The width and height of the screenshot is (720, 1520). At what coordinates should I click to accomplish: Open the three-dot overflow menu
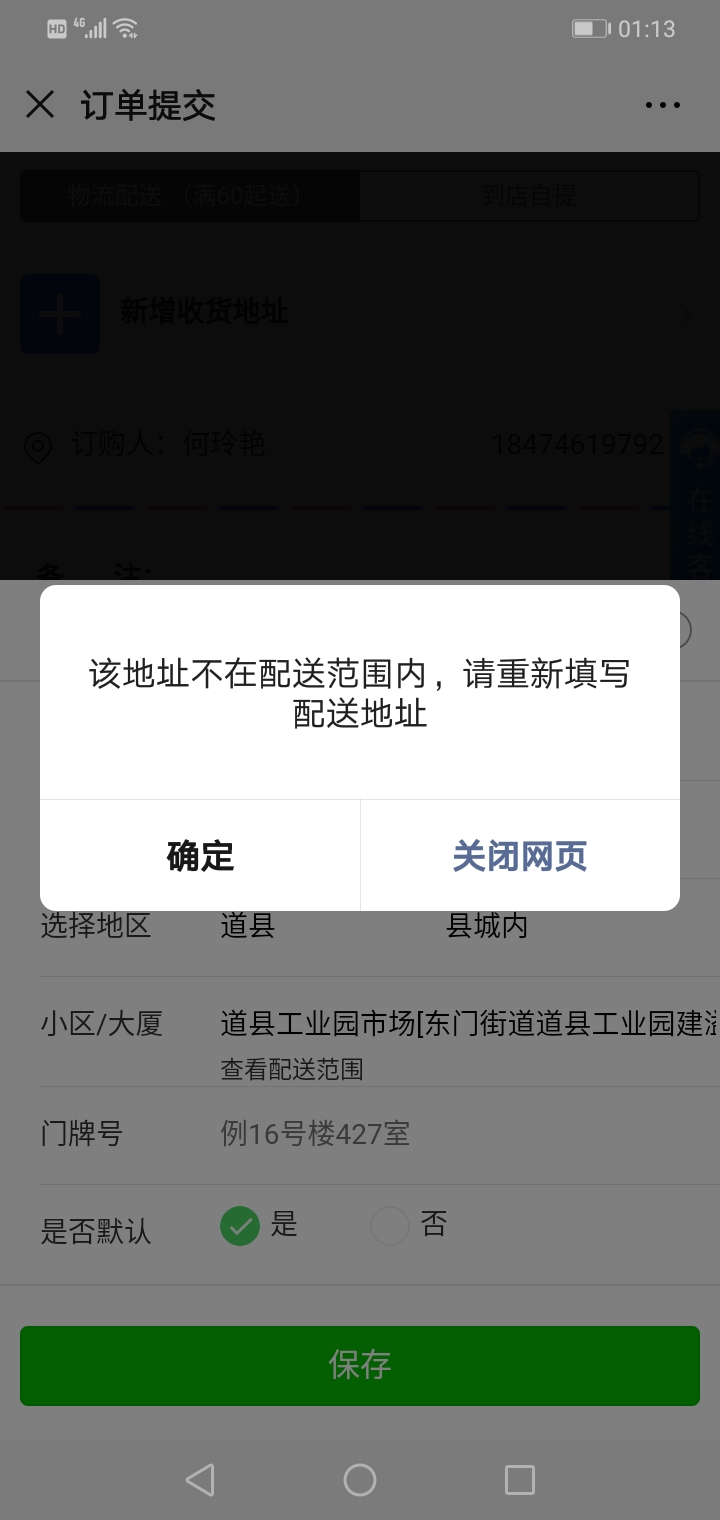[662, 105]
